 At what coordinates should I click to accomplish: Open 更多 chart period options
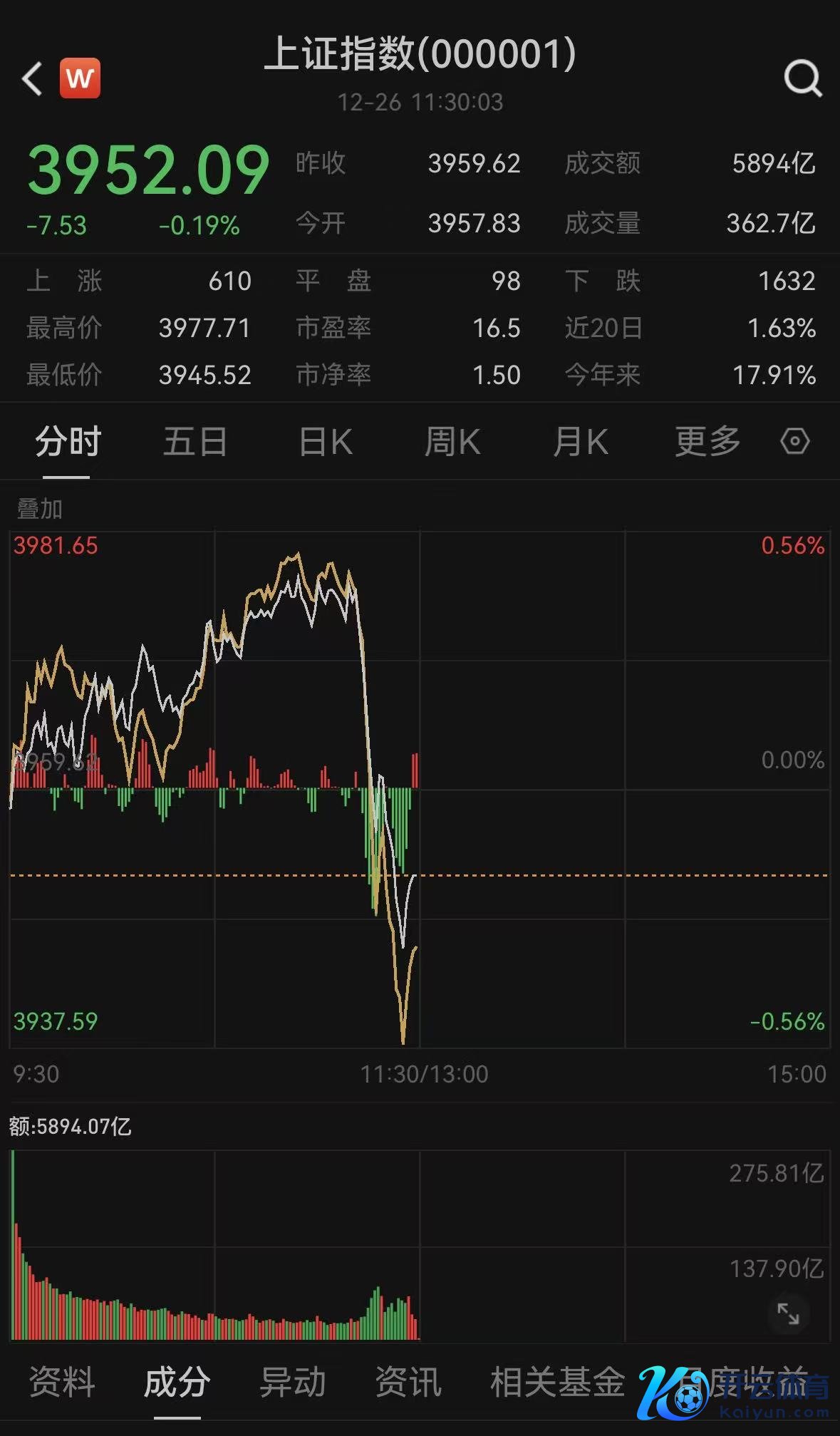coord(707,442)
